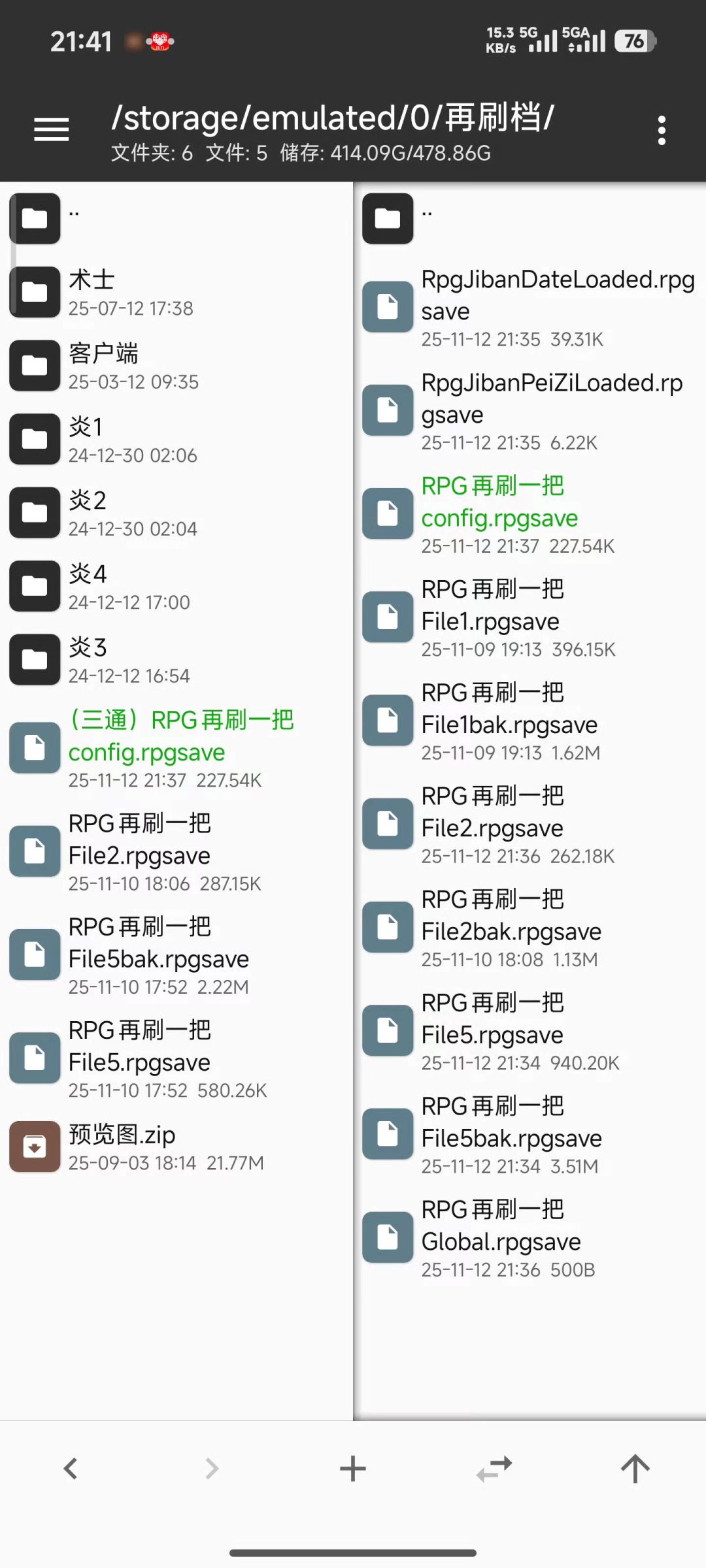
Task: Open the hamburger drawer menu
Action: point(52,129)
